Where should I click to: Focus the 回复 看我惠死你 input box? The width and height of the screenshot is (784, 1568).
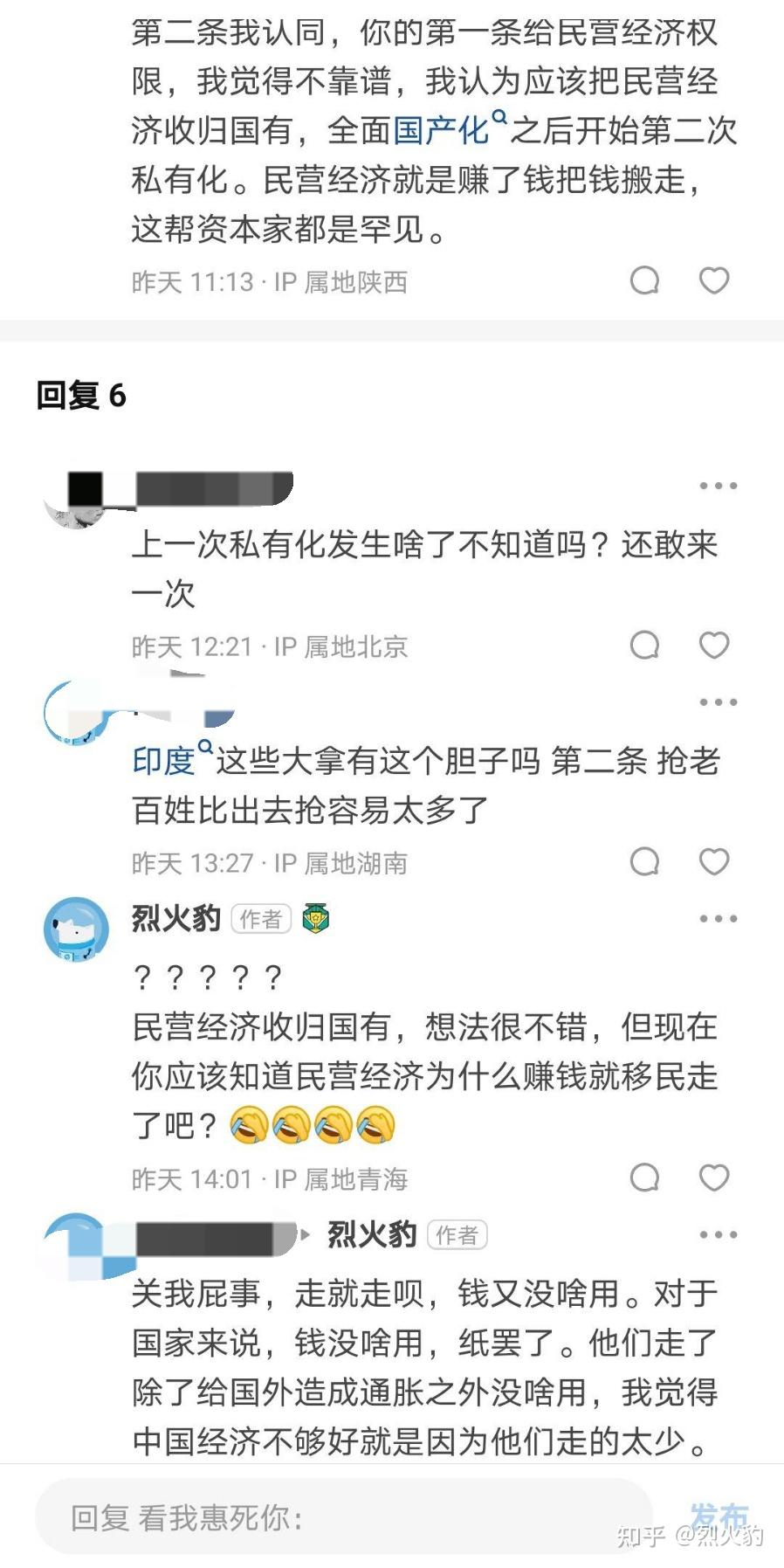click(x=343, y=1517)
